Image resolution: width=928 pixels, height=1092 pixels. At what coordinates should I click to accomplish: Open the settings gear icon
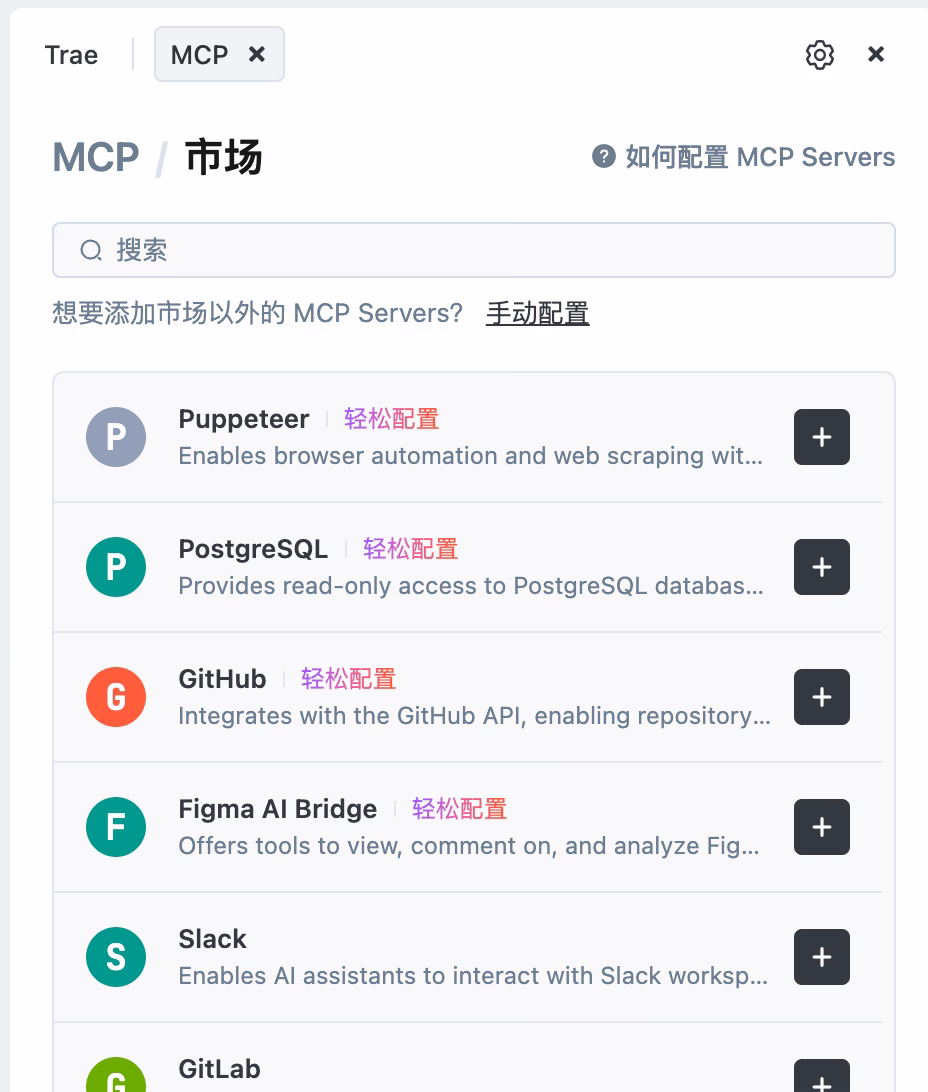tap(819, 55)
